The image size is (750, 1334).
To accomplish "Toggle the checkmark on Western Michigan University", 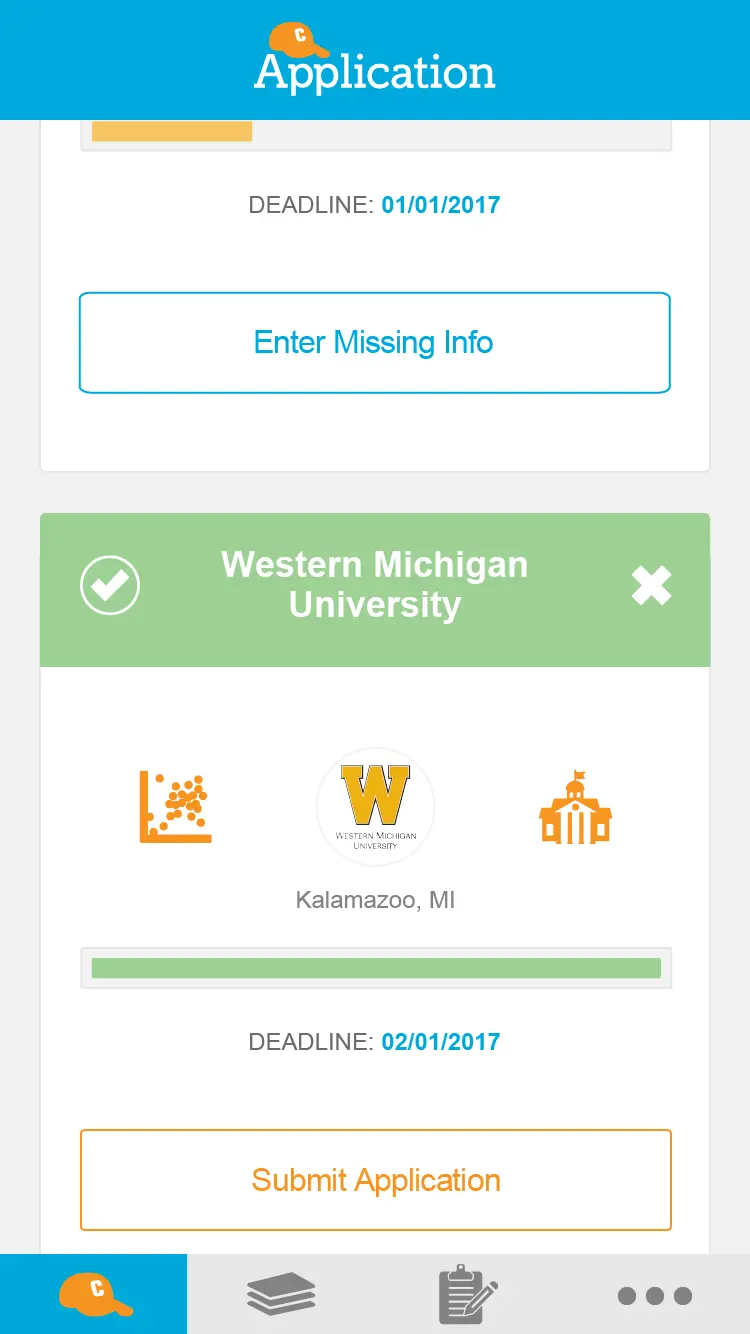I will click(110, 586).
